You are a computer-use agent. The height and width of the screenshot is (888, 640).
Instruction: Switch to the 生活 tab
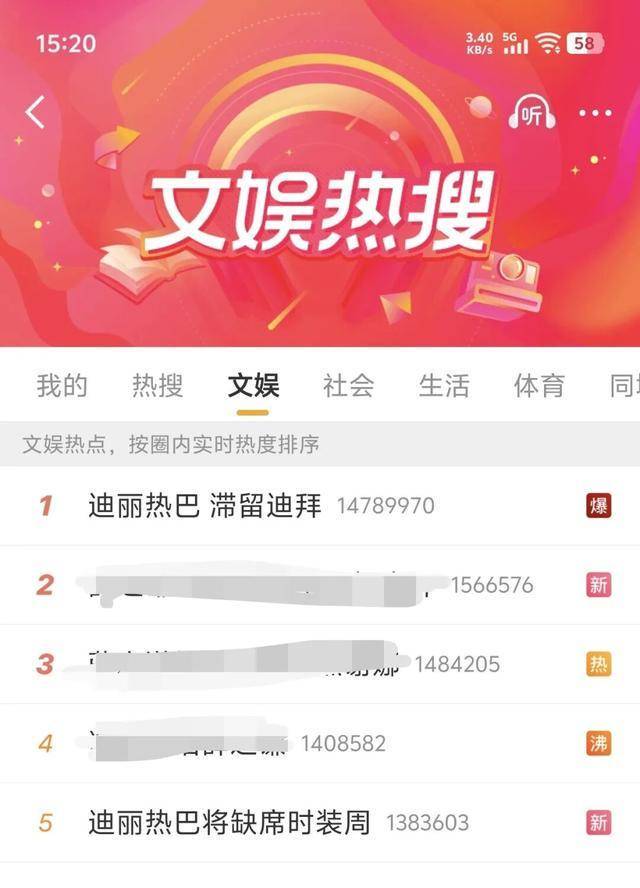444,386
